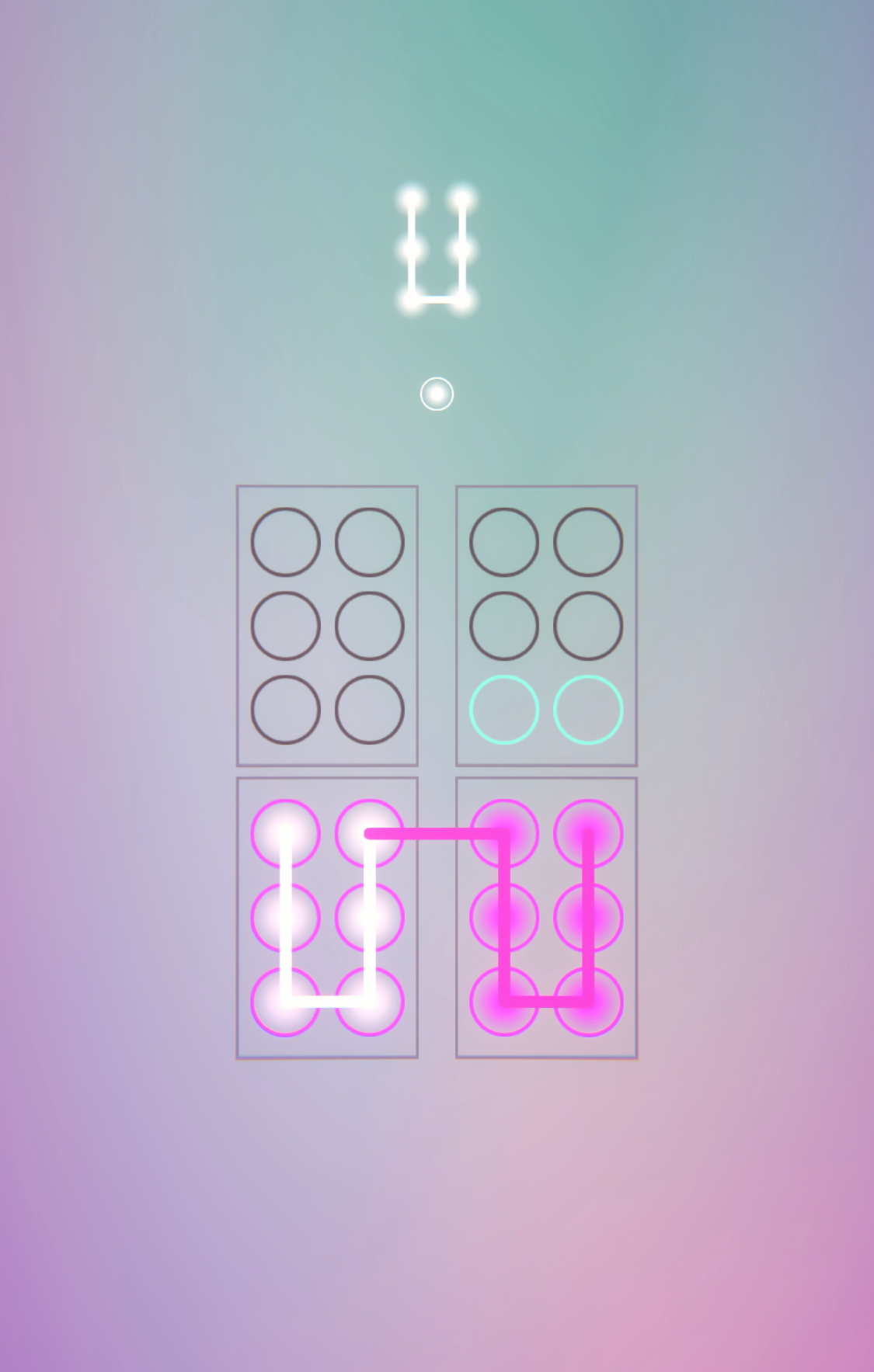Tap bottom-left gray circle in upper-left panel

[x=285, y=710]
